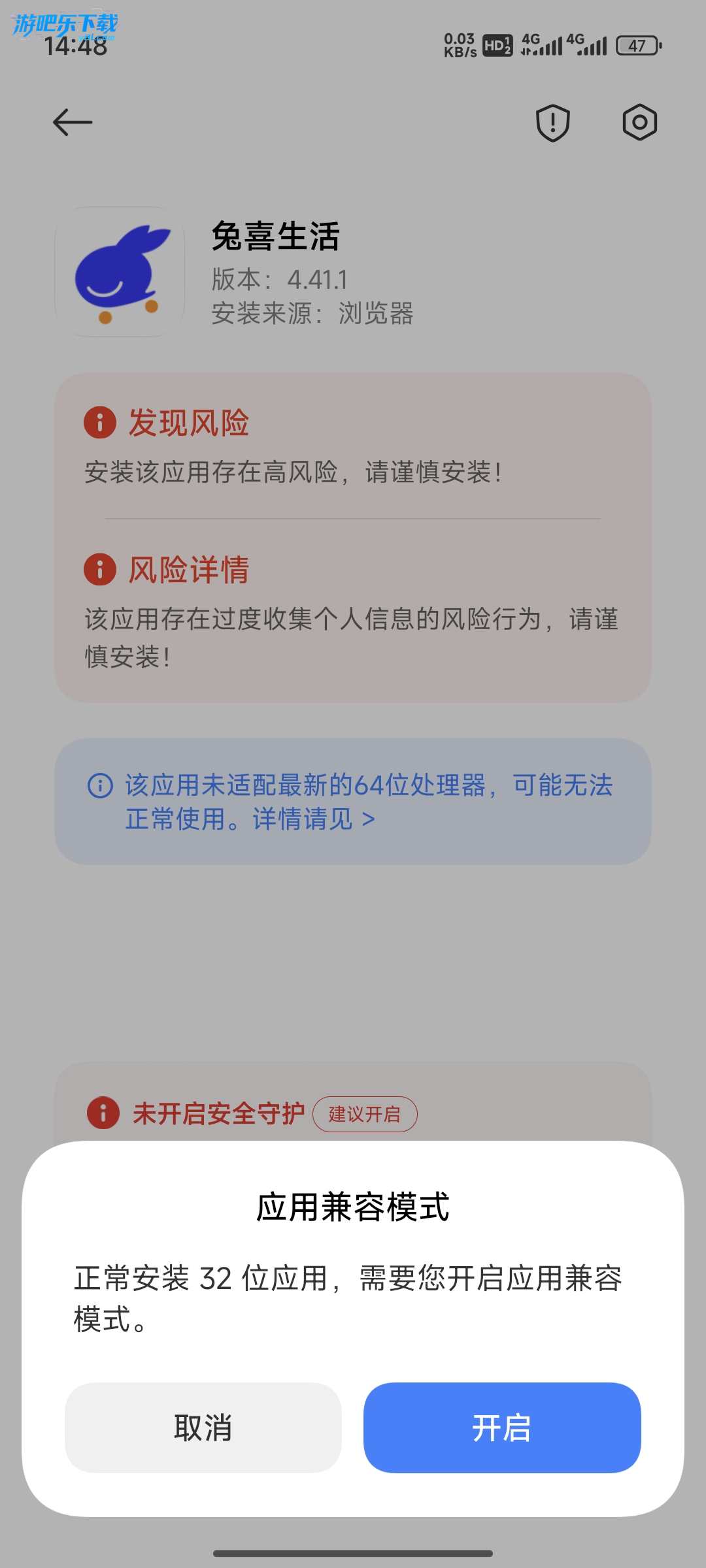
Task: Tap the battery level indicator showing 47
Action: click(635, 46)
